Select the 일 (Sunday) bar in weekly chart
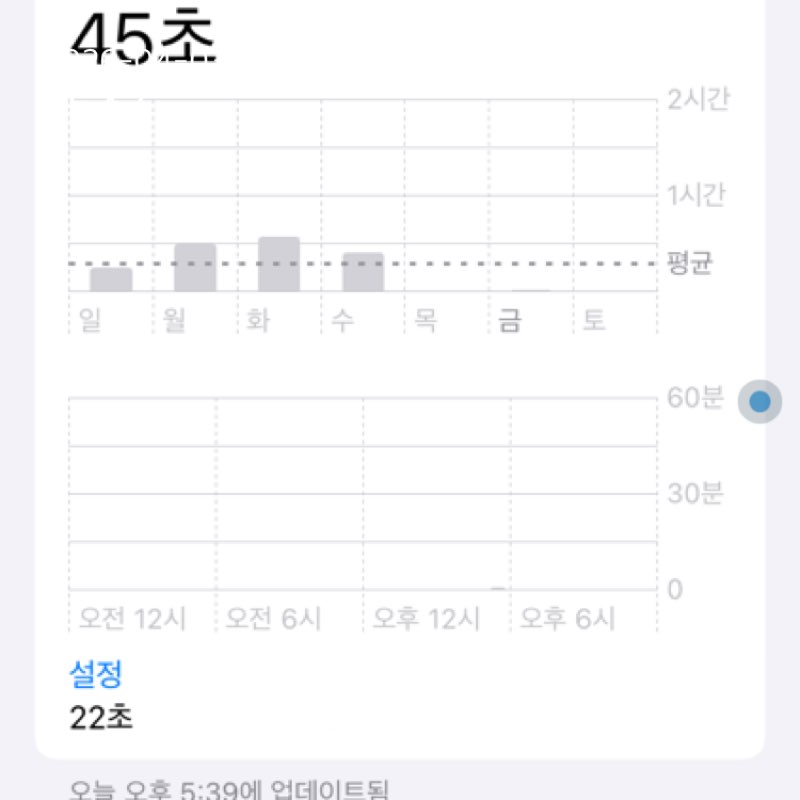800x800 pixels. [x=111, y=279]
